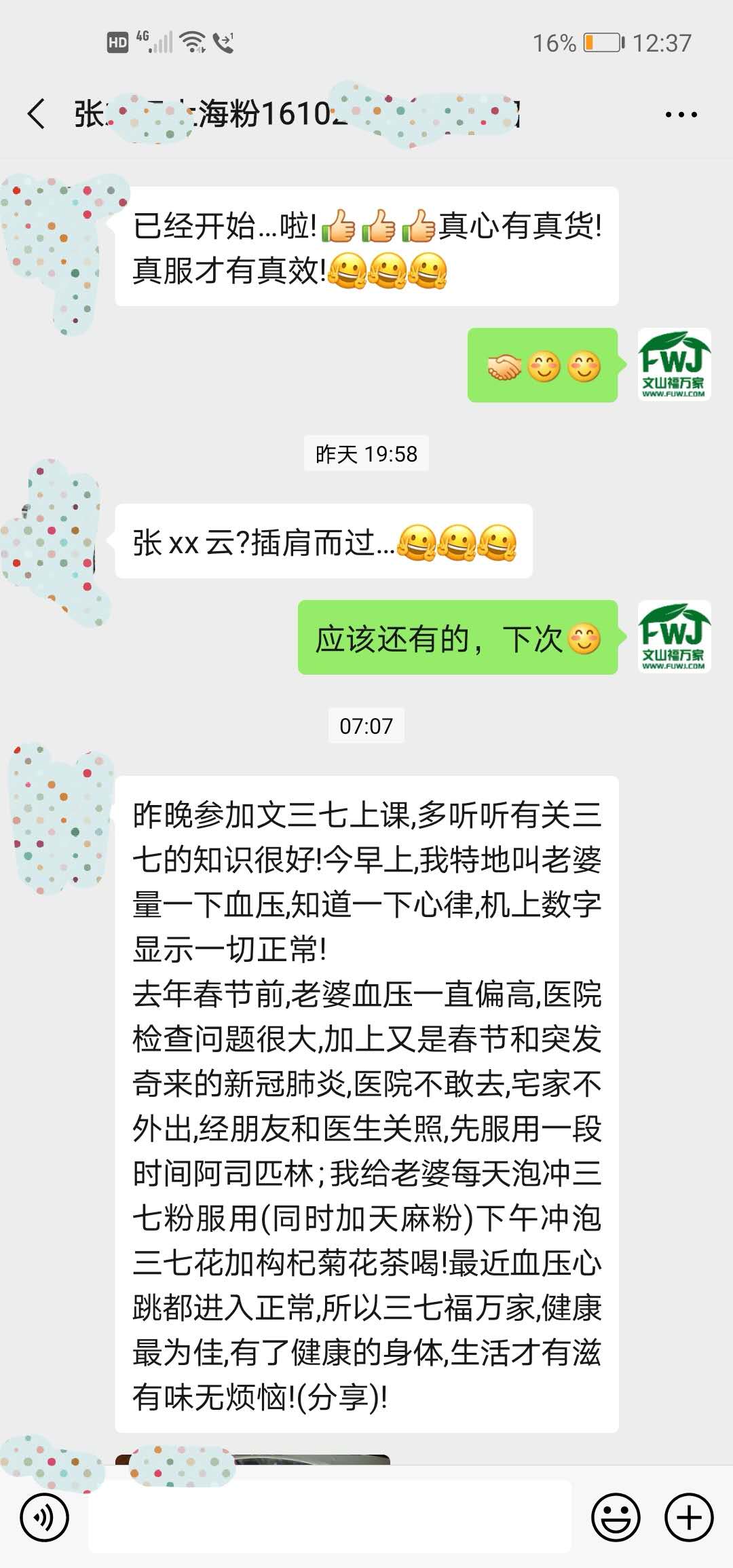Open FWJ avatar beside handshake emoji message
Screen dimensions: 733x1568
674,365
